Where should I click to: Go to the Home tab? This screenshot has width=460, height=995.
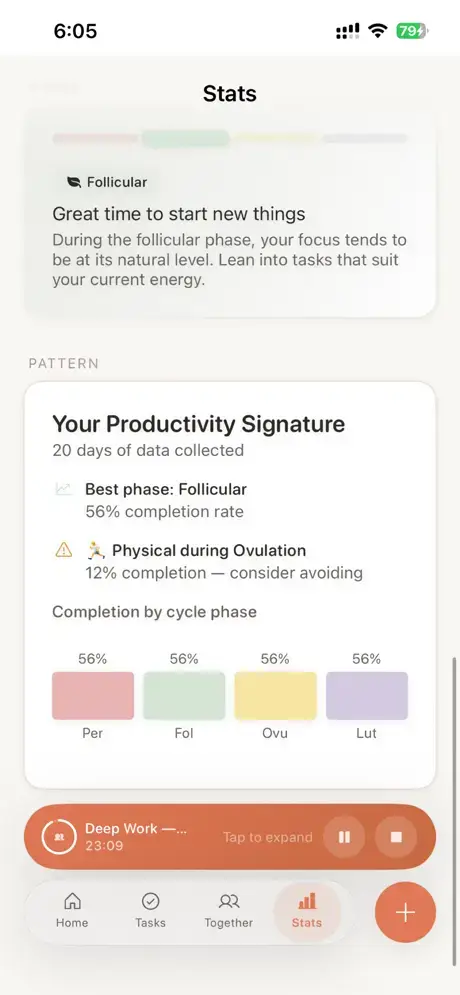pyautogui.click(x=72, y=911)
